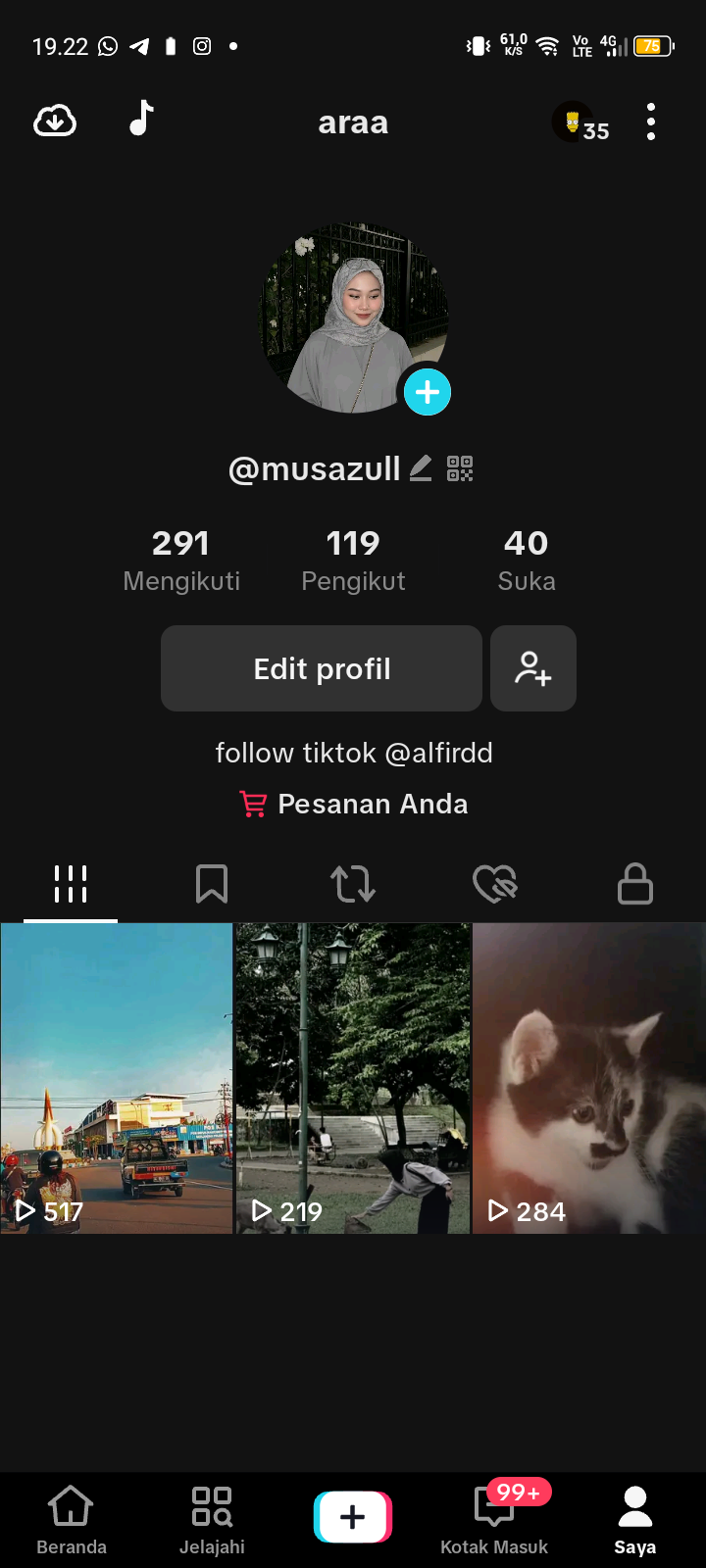Play the video with 517 views
Image resolution: width=706 pixels, height=1568 pixels.
117,1078
